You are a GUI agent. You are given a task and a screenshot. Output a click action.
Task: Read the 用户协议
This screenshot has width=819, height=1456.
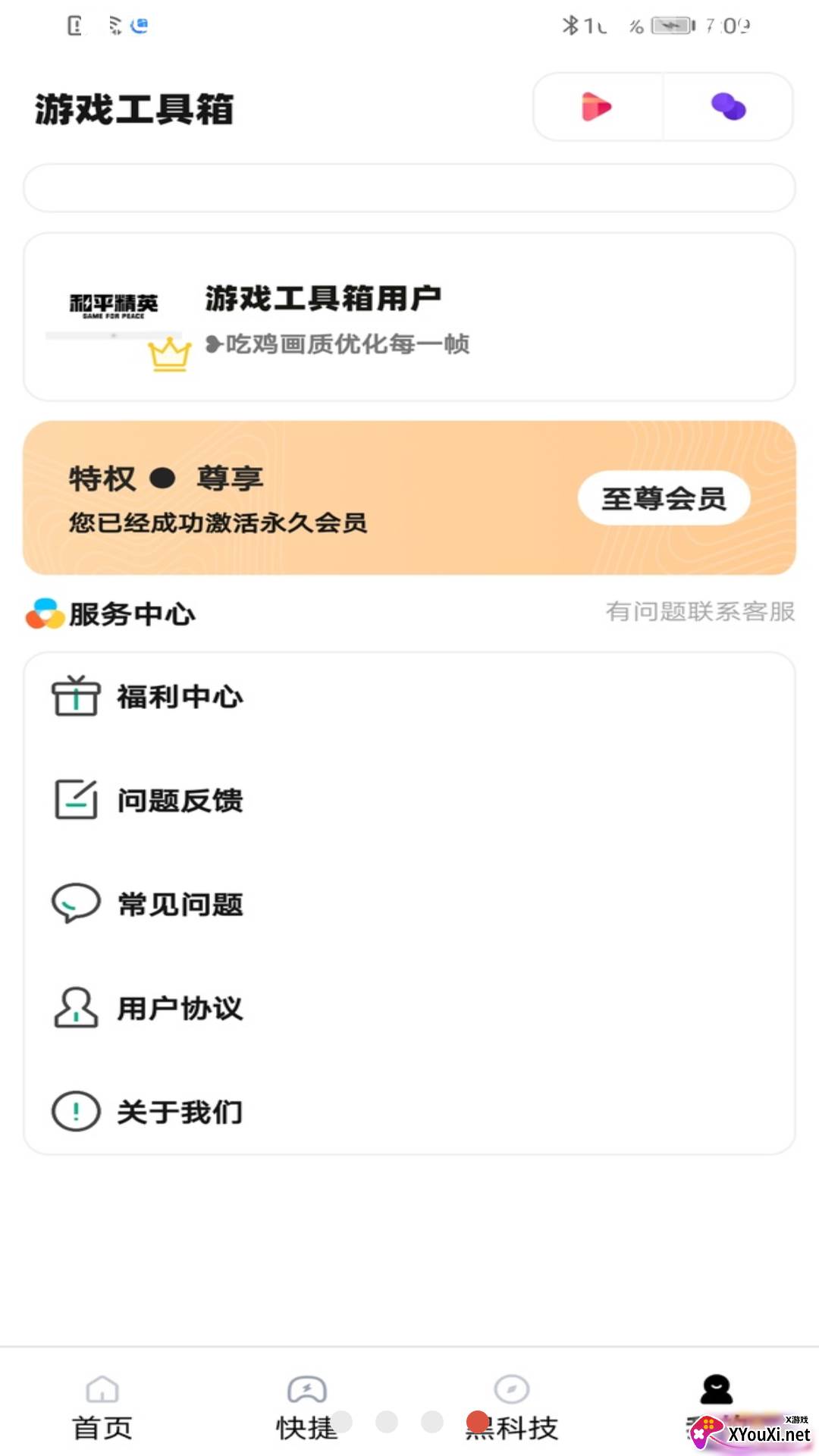(x=180, y=1008)
